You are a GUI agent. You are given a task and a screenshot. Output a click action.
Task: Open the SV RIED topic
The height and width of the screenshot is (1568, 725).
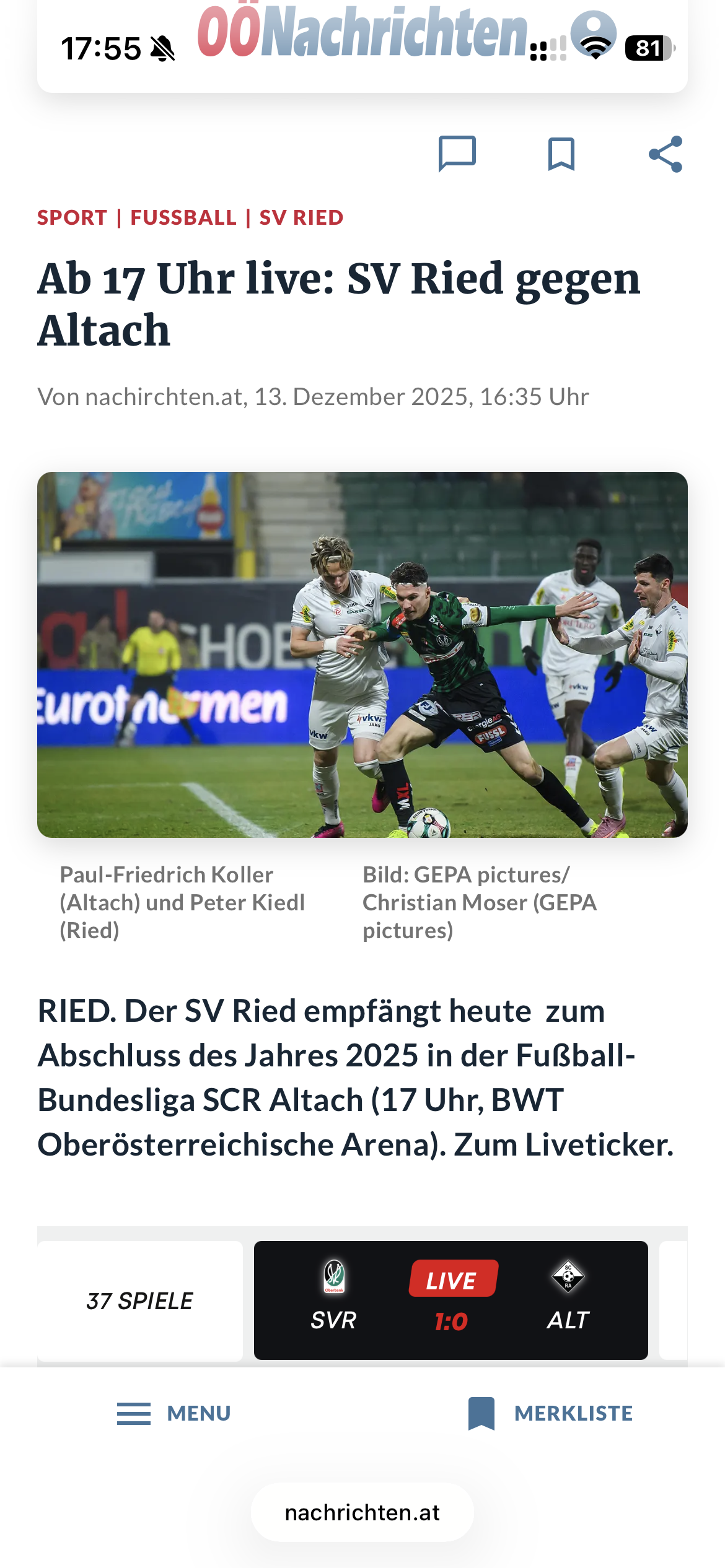coord(301,218)
